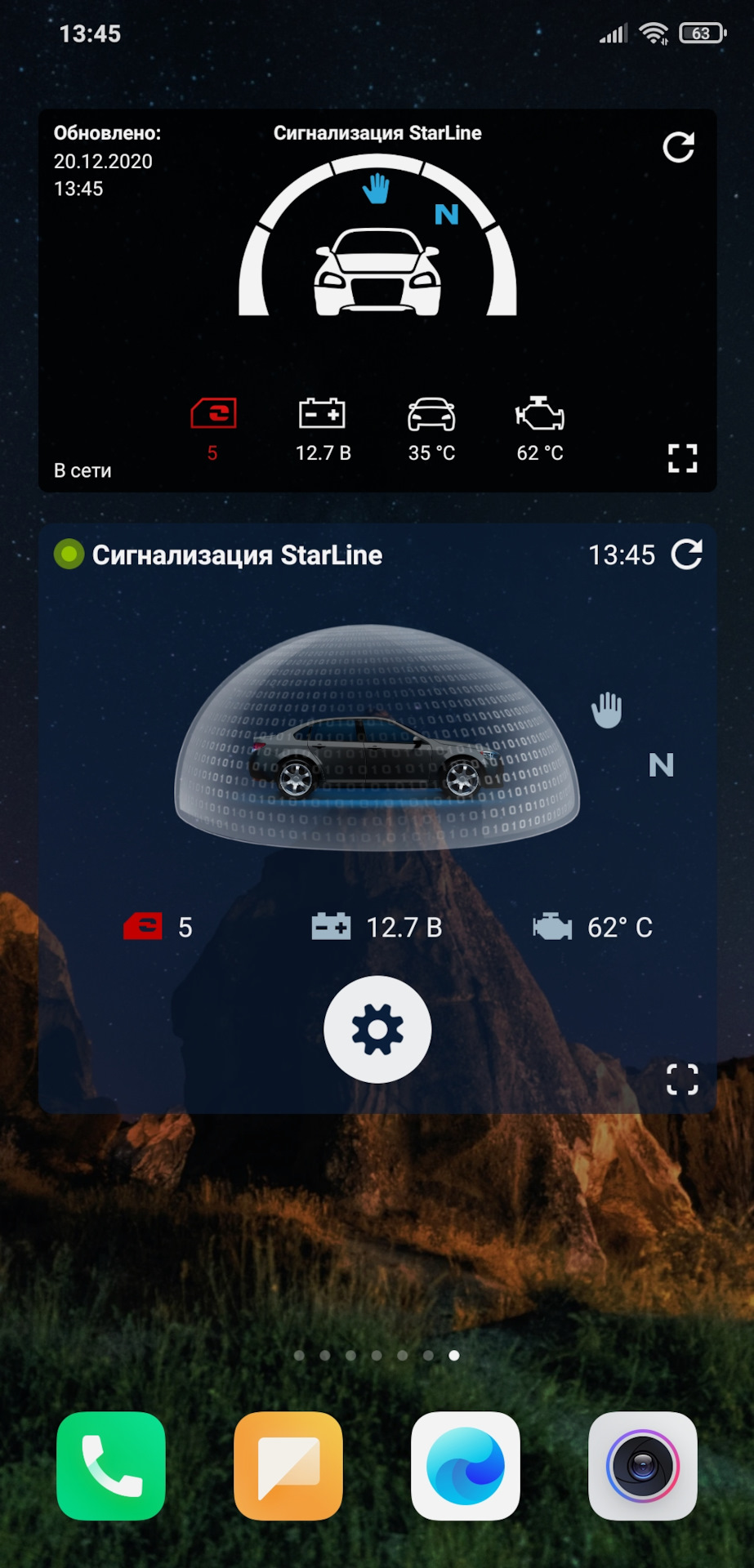Open StarLine widget settings gear

(x=377, y=1029)
